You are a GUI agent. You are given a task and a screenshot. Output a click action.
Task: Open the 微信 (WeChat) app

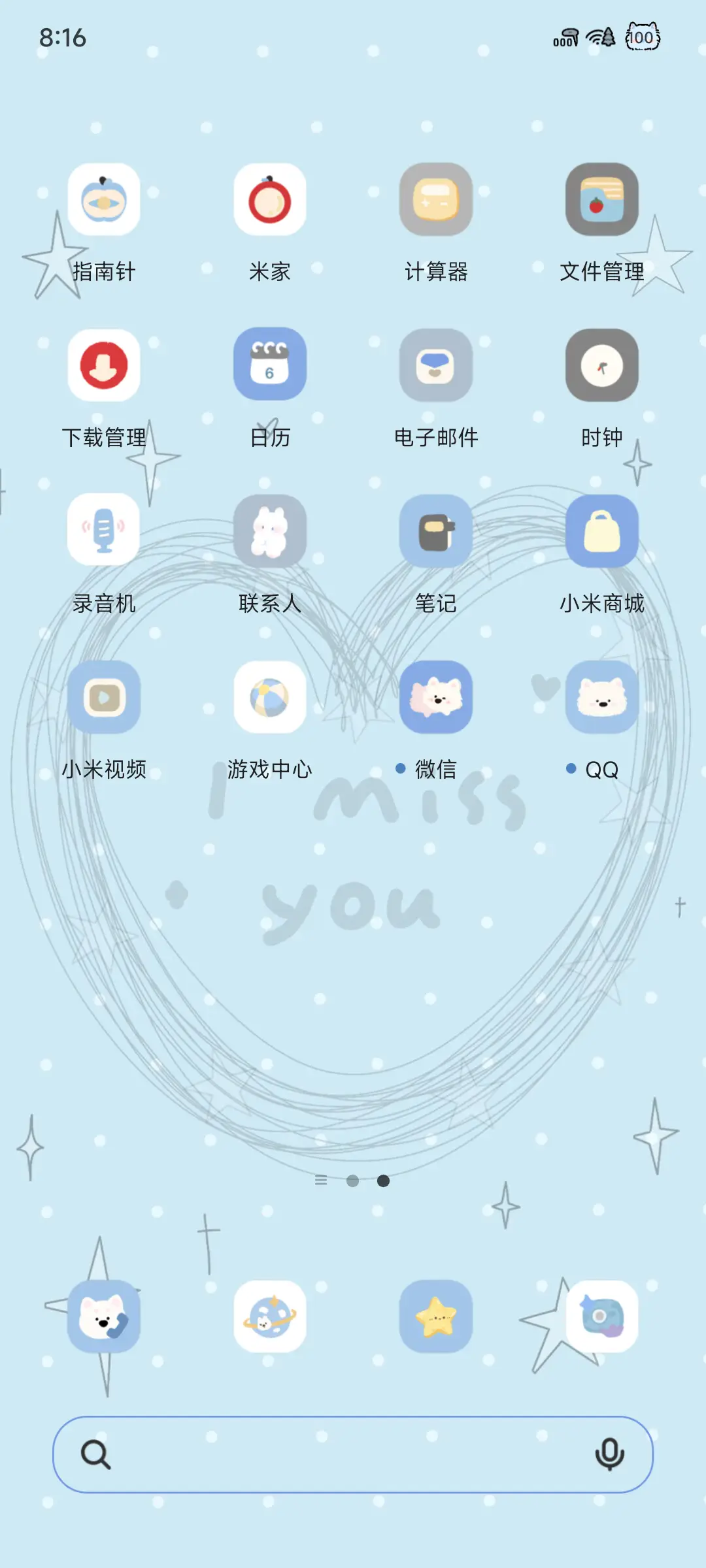point(435,698)
